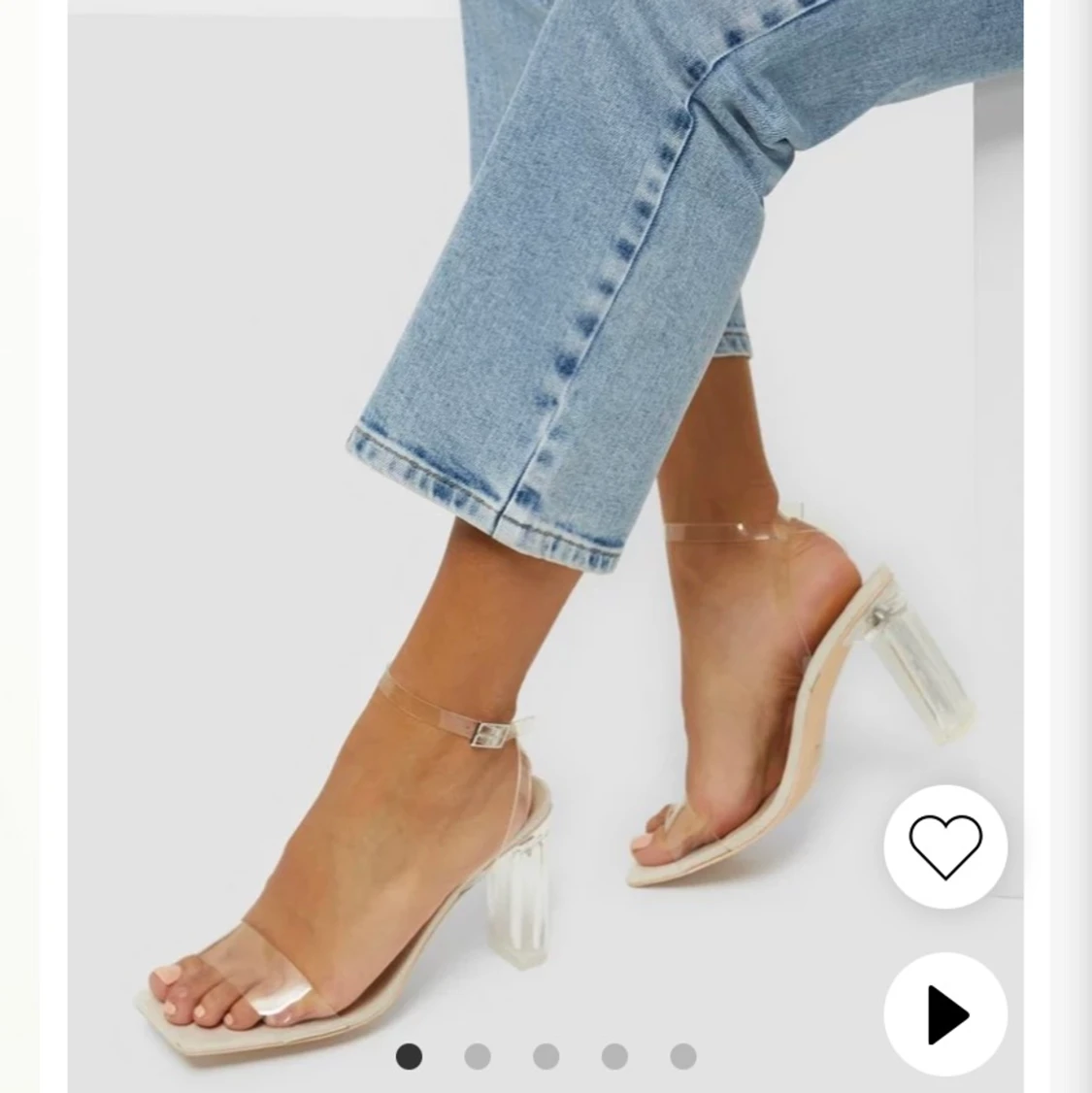Jump to the third image dot
The image size is (1092, 1093).
(546, 1056)
